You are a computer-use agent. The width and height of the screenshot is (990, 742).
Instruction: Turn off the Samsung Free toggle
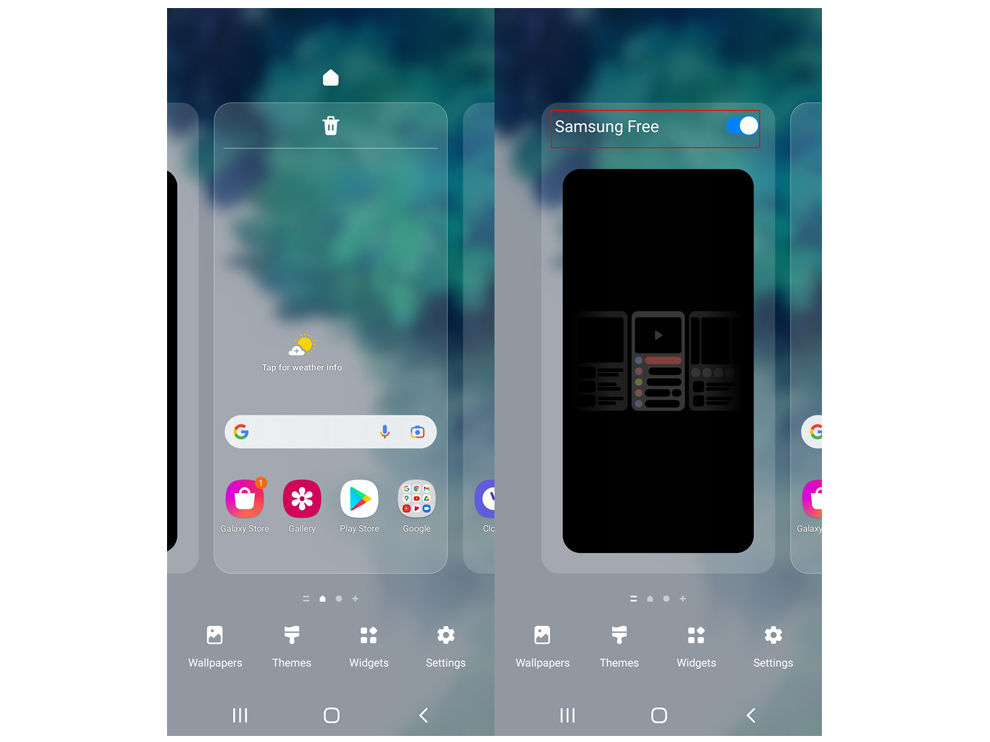pyautogui.click(x=742, y=126)
